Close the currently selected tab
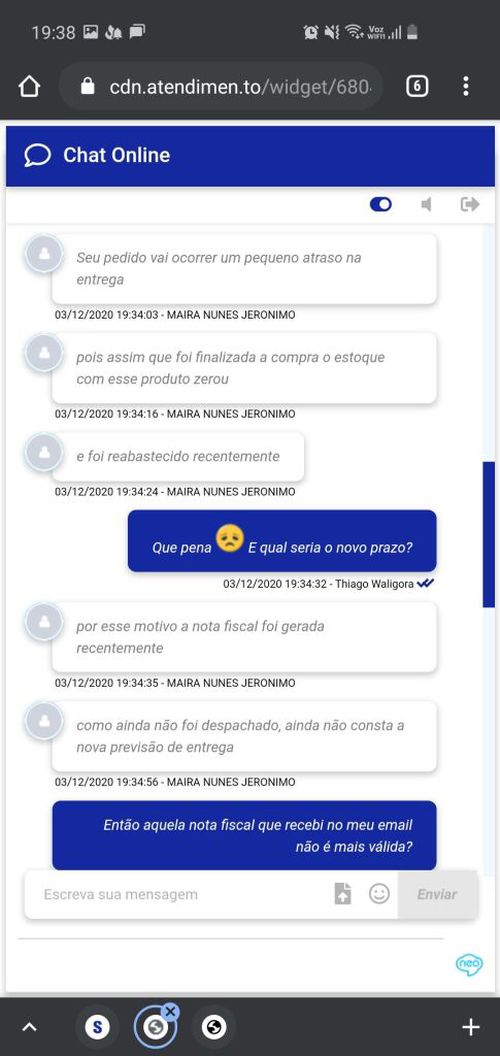Screen dimensions: 500x1056 click(x=170, y=1011)
